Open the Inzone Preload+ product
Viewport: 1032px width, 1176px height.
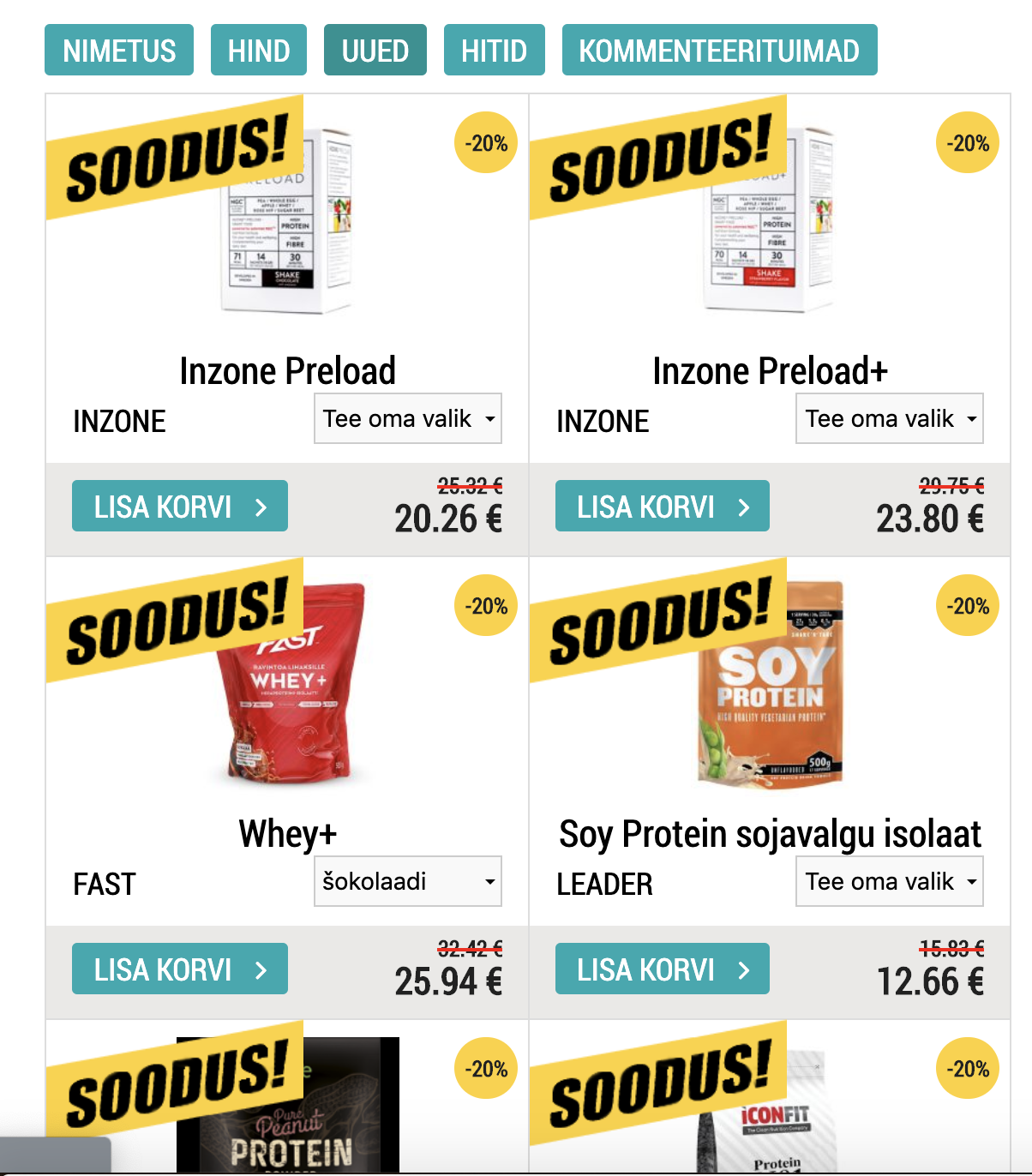click(770, 371)
